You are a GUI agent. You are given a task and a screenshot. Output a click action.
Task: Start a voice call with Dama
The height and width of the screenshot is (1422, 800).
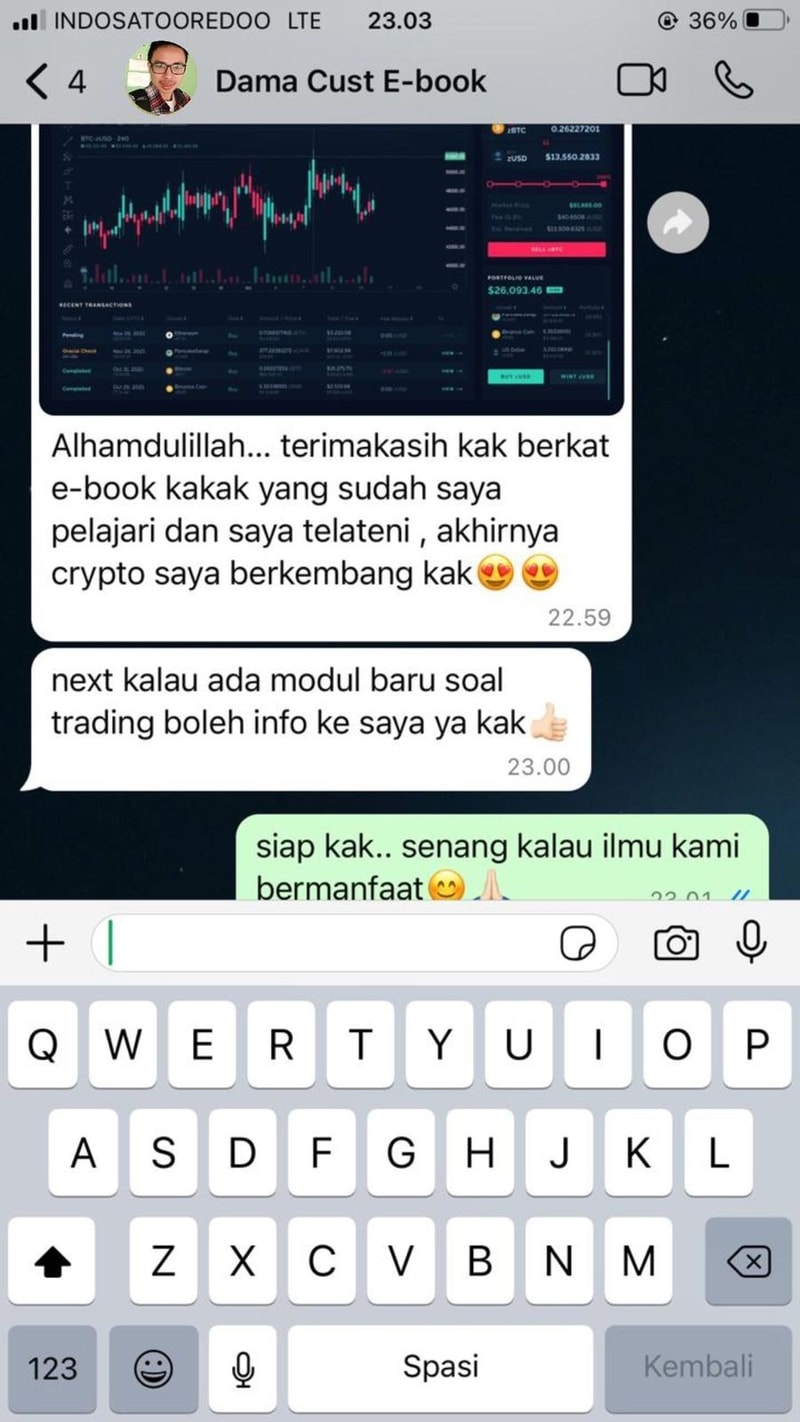(x=734, y=81)
